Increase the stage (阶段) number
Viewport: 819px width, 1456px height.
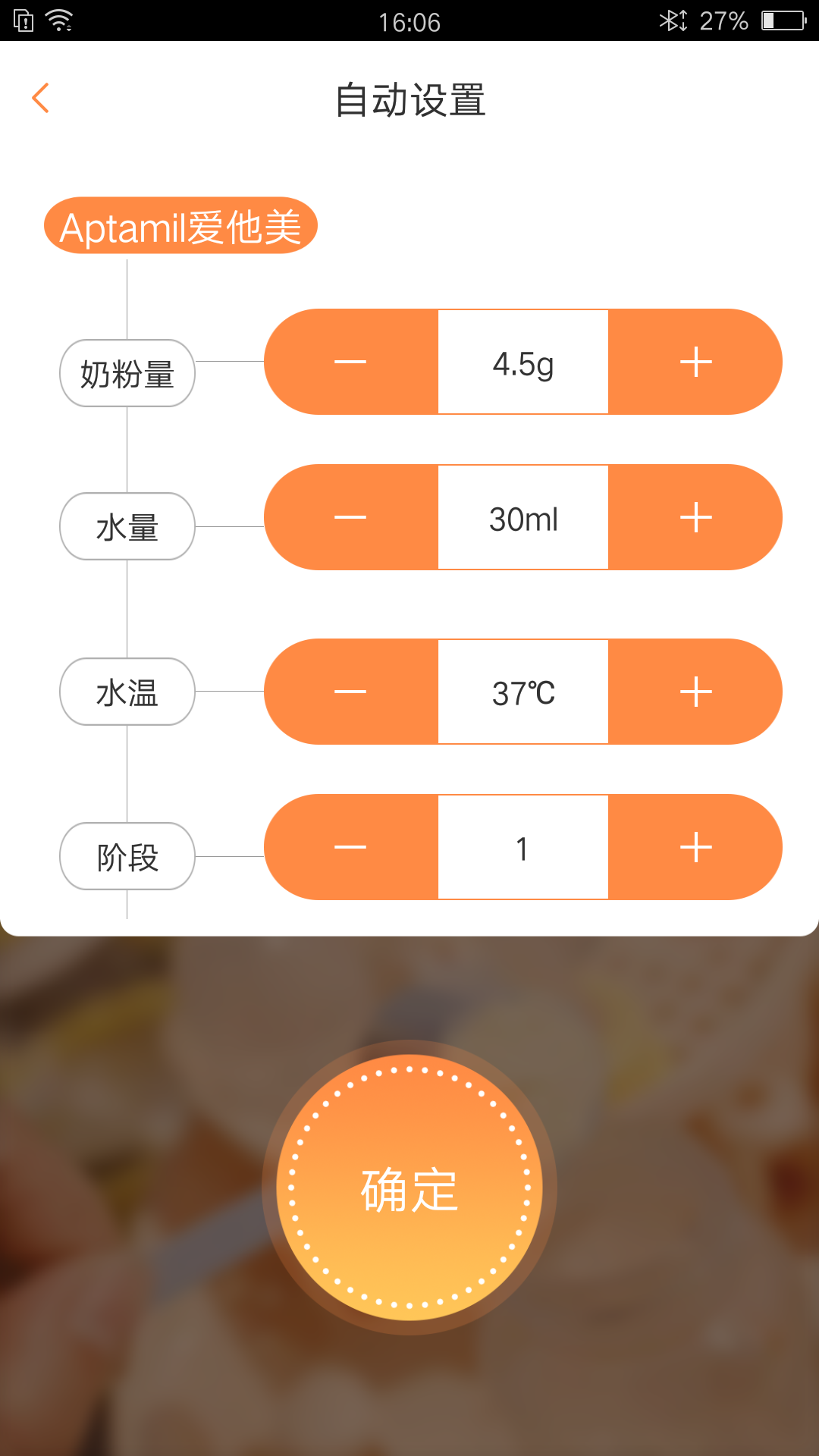pyautogui.click(x=695, y=847)
